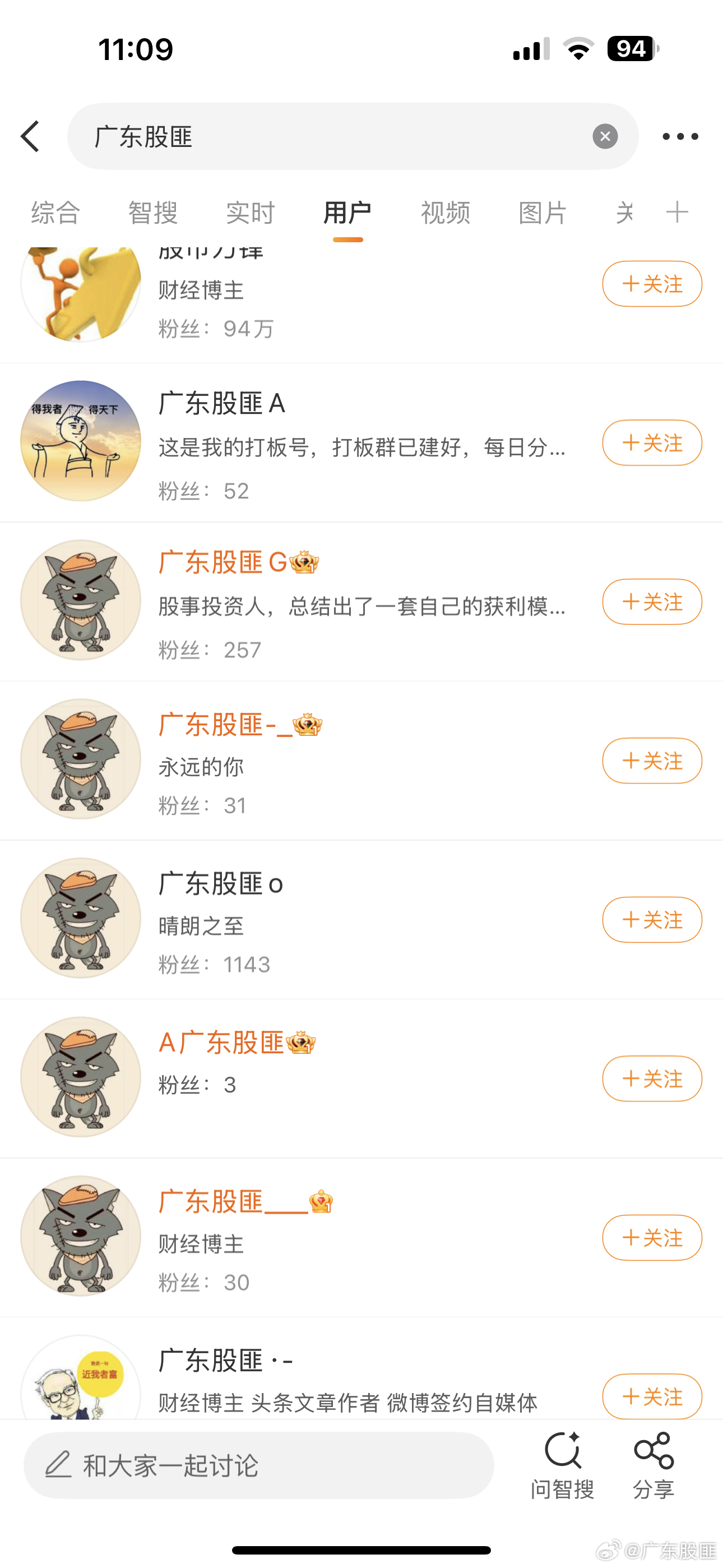The image size is (723, 1568).
Task: Open the more options menu via three dots
Action: 680,136
